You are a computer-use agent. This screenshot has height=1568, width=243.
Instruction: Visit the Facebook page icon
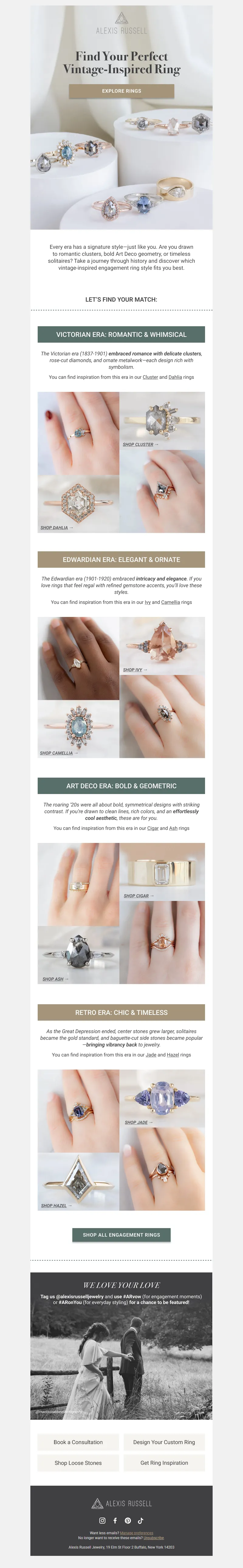tap(115, 1521)
